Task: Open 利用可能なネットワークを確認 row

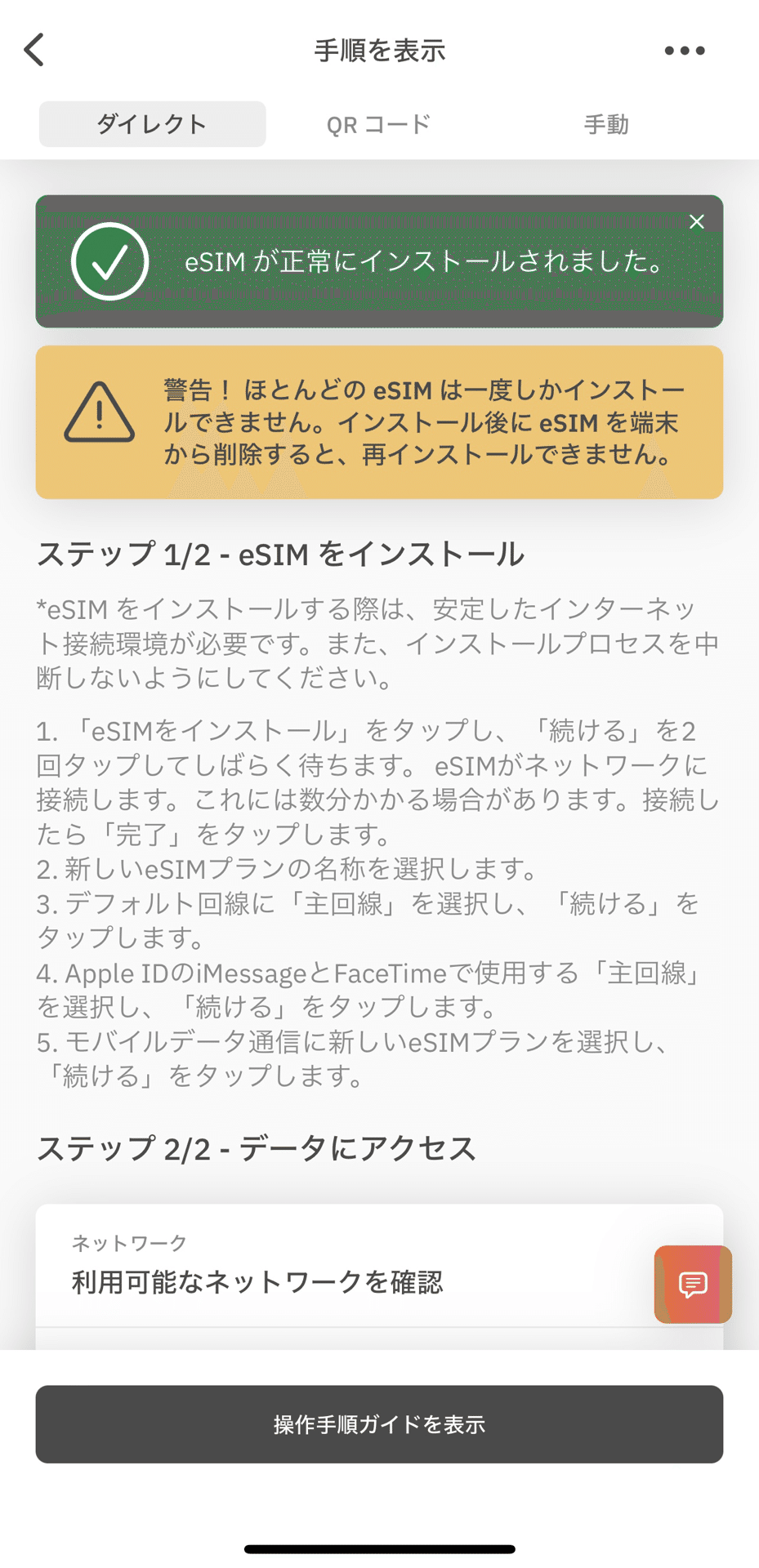Action: point(379,1265)
